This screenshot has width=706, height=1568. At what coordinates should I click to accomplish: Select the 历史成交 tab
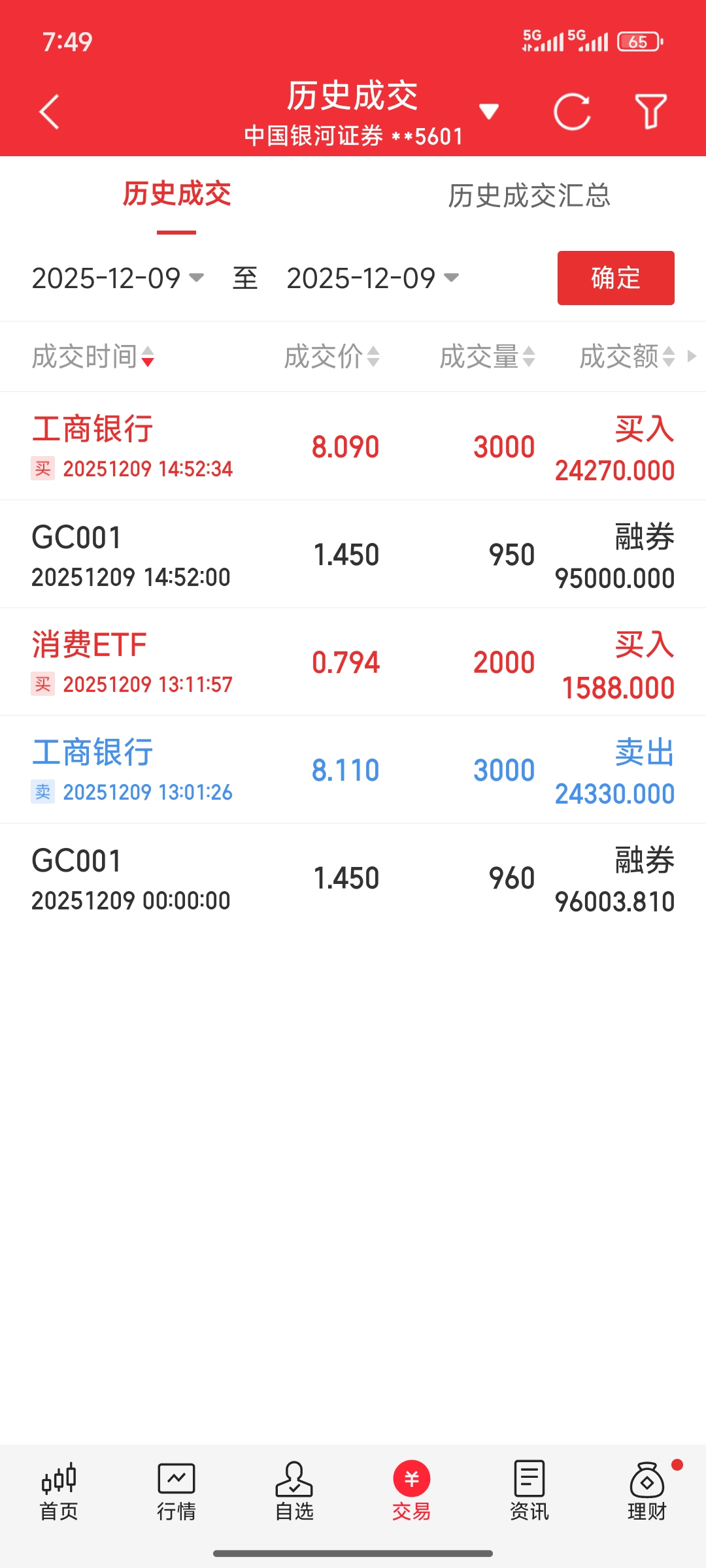click(x=176, y=195)
